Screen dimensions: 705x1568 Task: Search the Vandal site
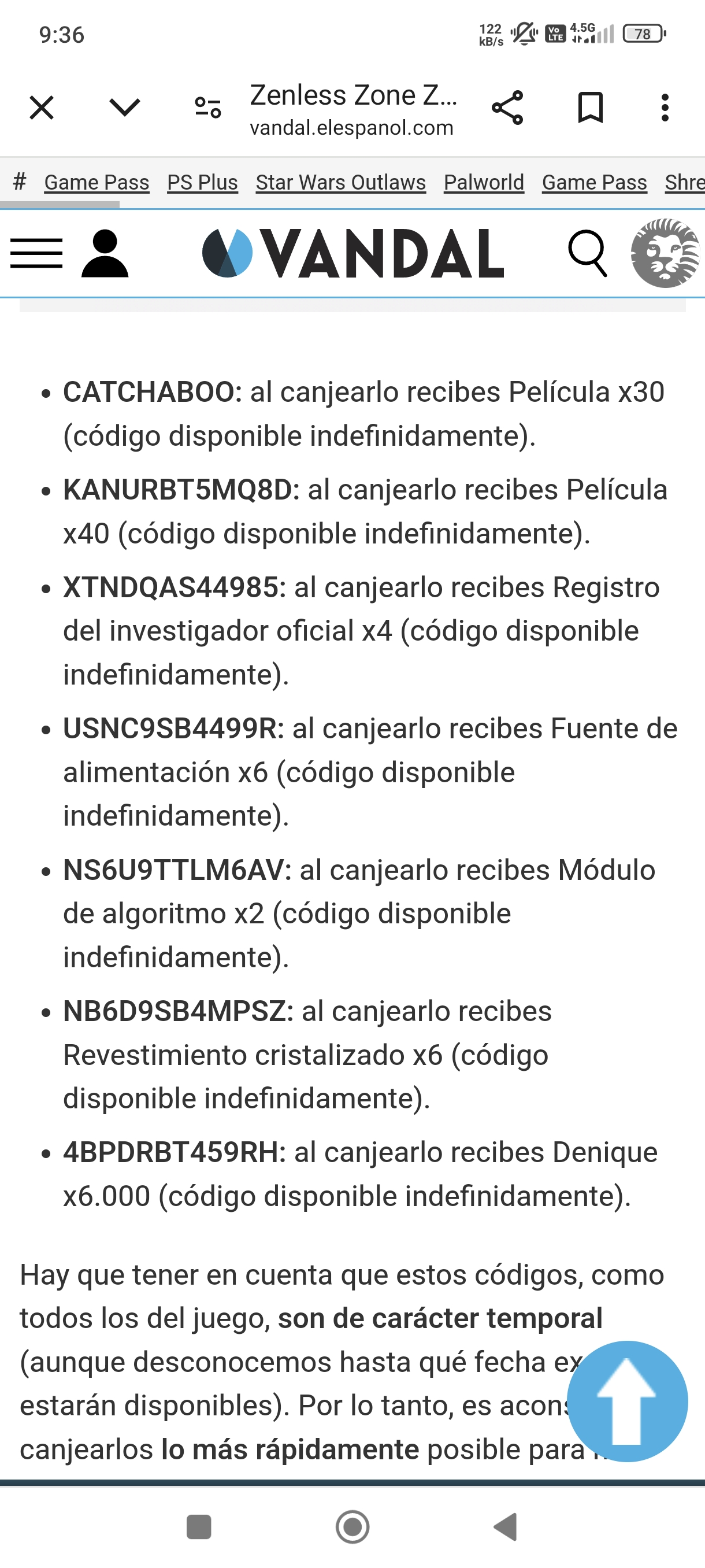588,253
